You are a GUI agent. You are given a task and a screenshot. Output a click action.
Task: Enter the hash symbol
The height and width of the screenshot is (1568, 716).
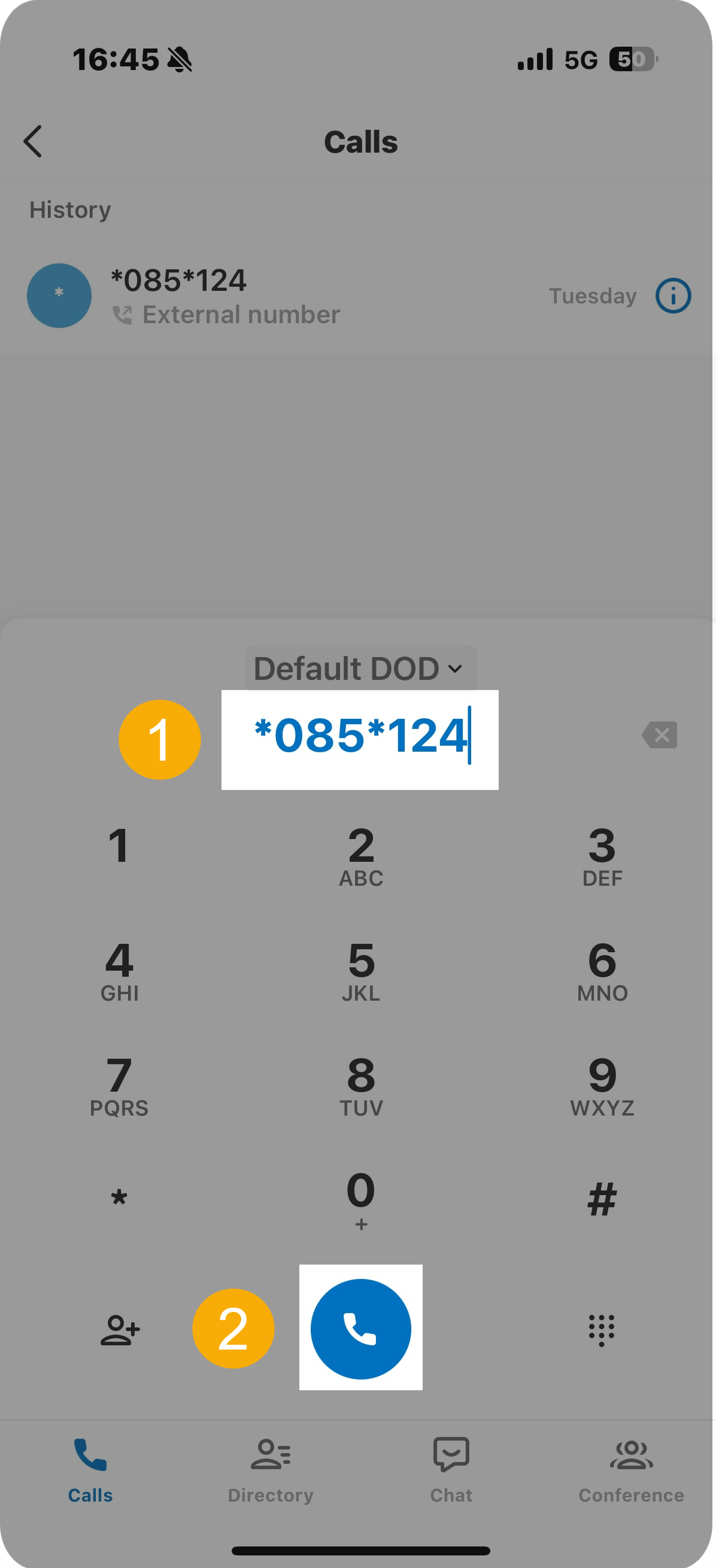point(605,1200)
